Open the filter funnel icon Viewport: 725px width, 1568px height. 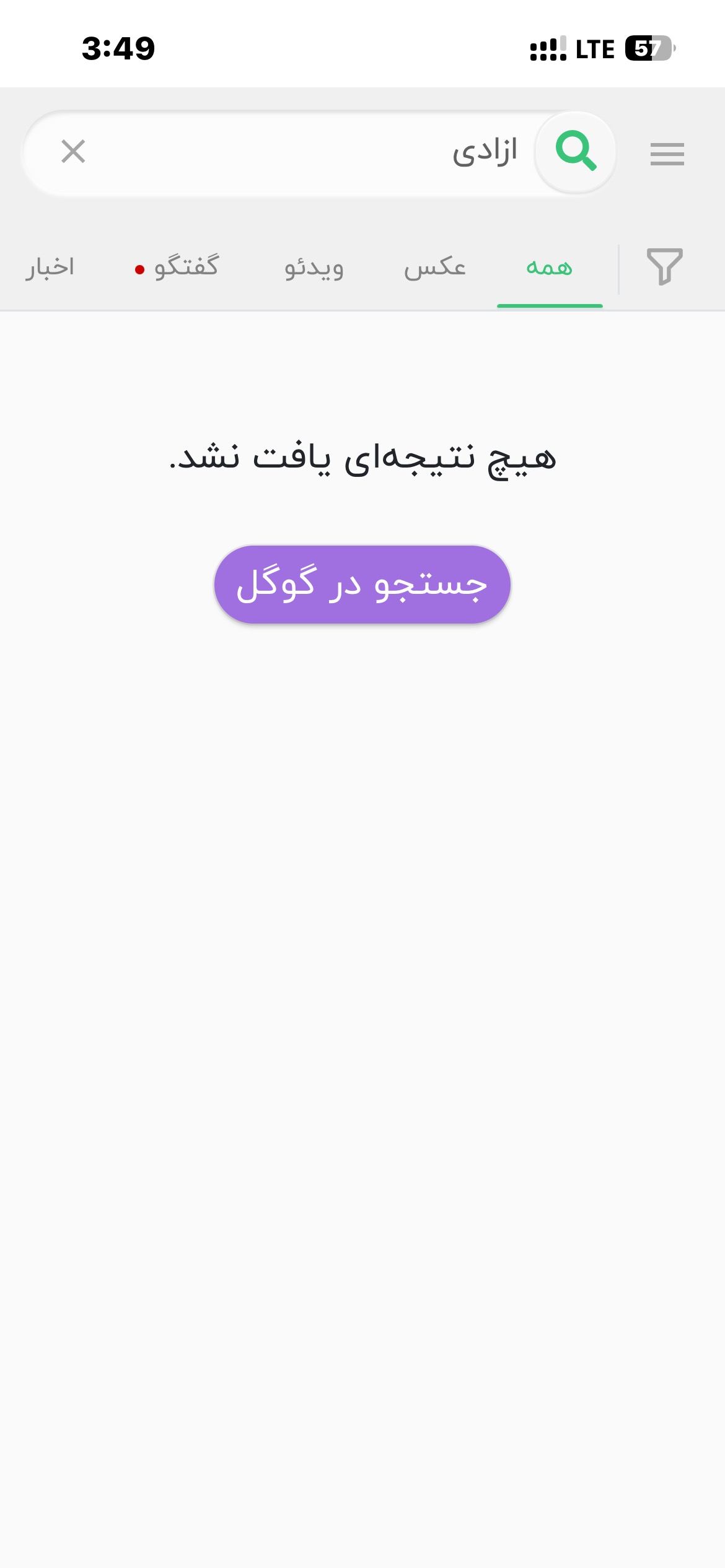coord(664,267)
